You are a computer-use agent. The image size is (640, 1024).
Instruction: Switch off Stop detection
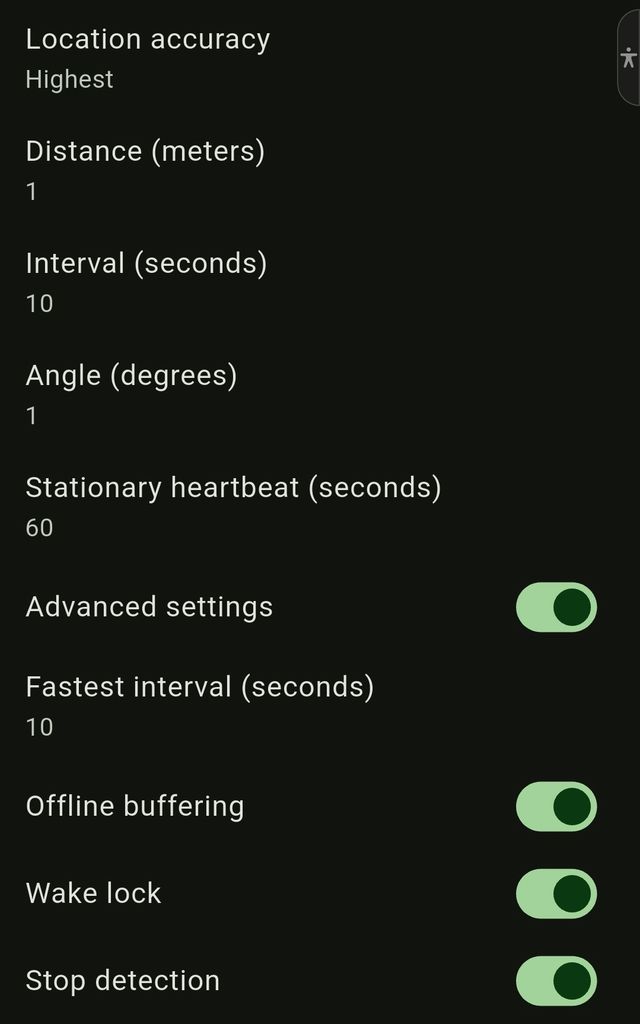556,981
